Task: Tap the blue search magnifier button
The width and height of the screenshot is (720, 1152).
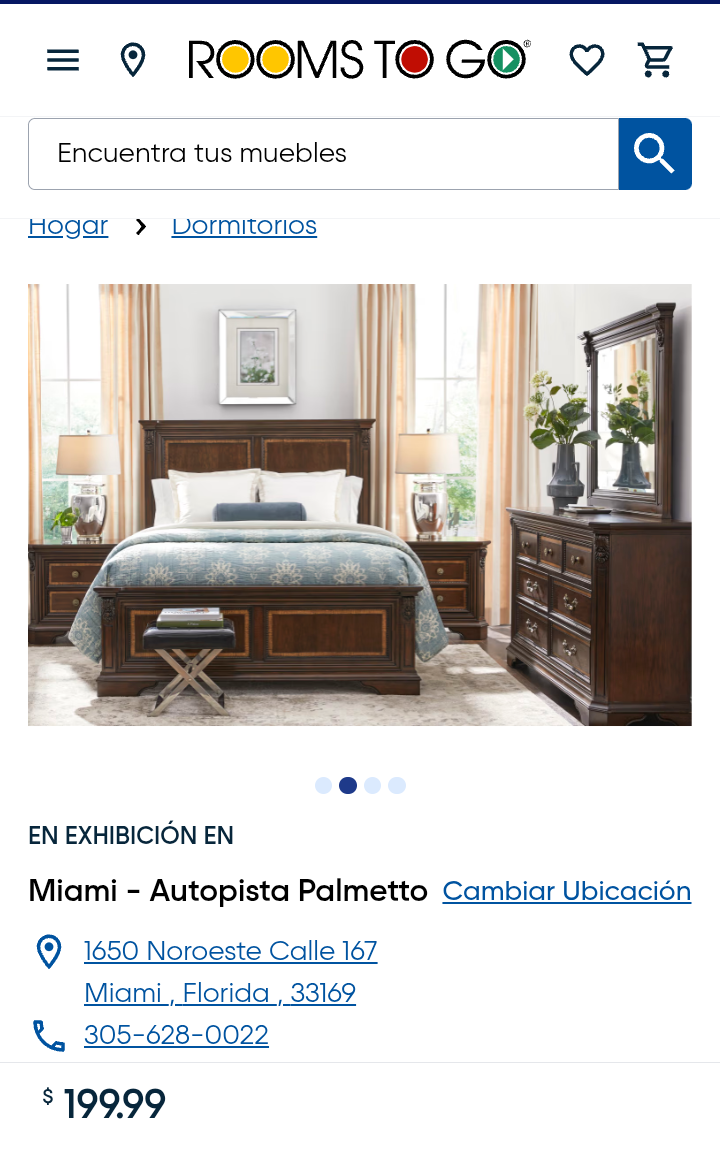Action: [x=655, y=154]
